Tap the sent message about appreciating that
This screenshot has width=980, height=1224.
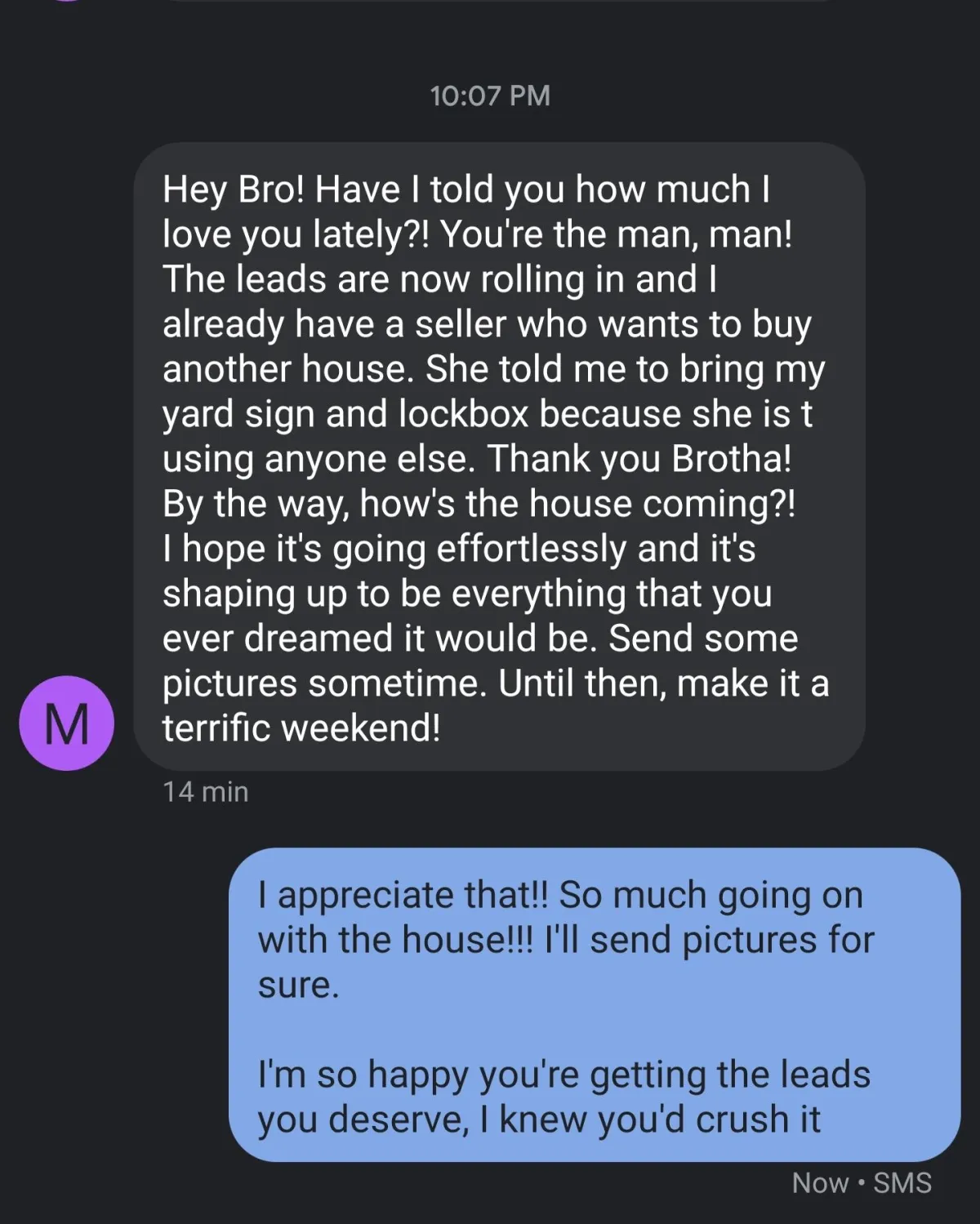(594, 1004)
